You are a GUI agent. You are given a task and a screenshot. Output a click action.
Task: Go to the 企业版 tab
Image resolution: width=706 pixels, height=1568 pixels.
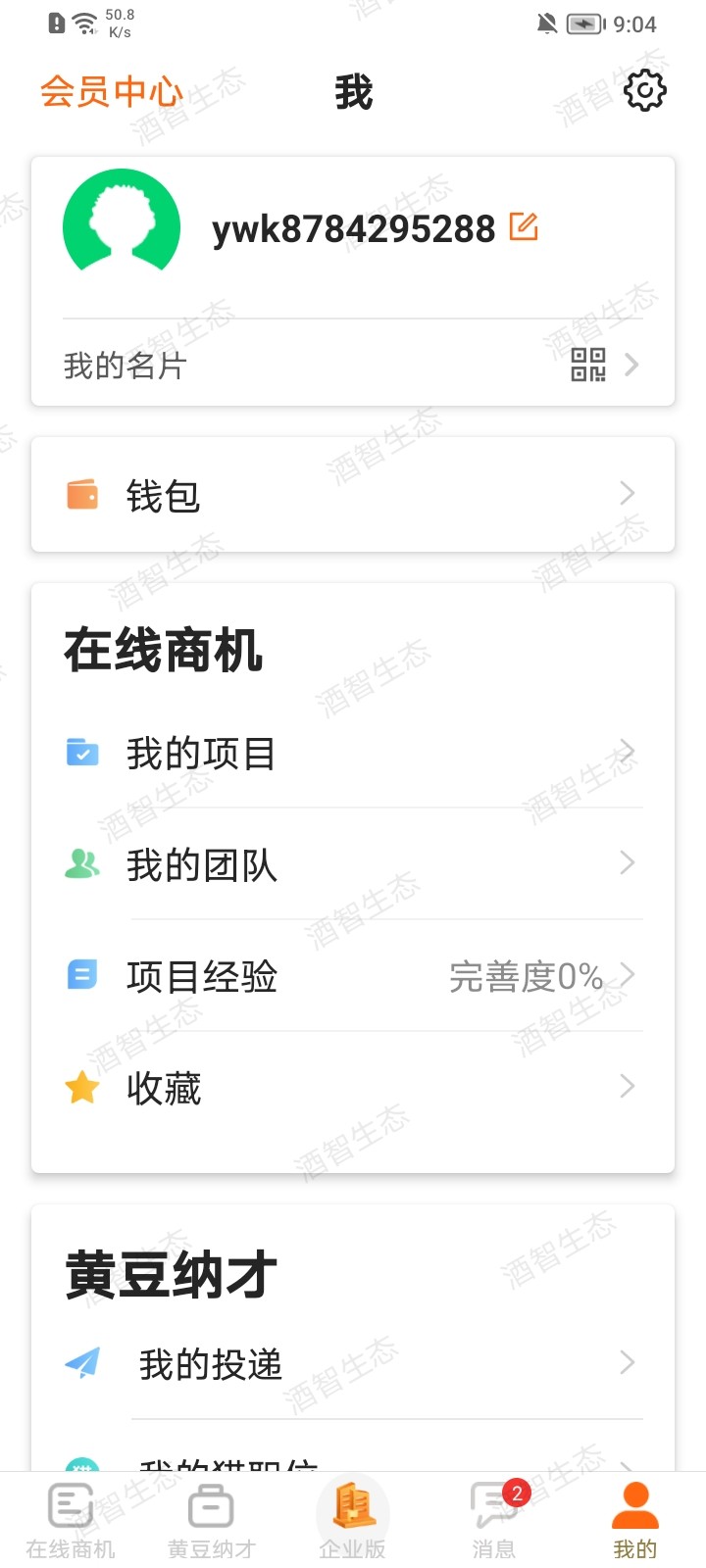click(x=353, y=1521)
